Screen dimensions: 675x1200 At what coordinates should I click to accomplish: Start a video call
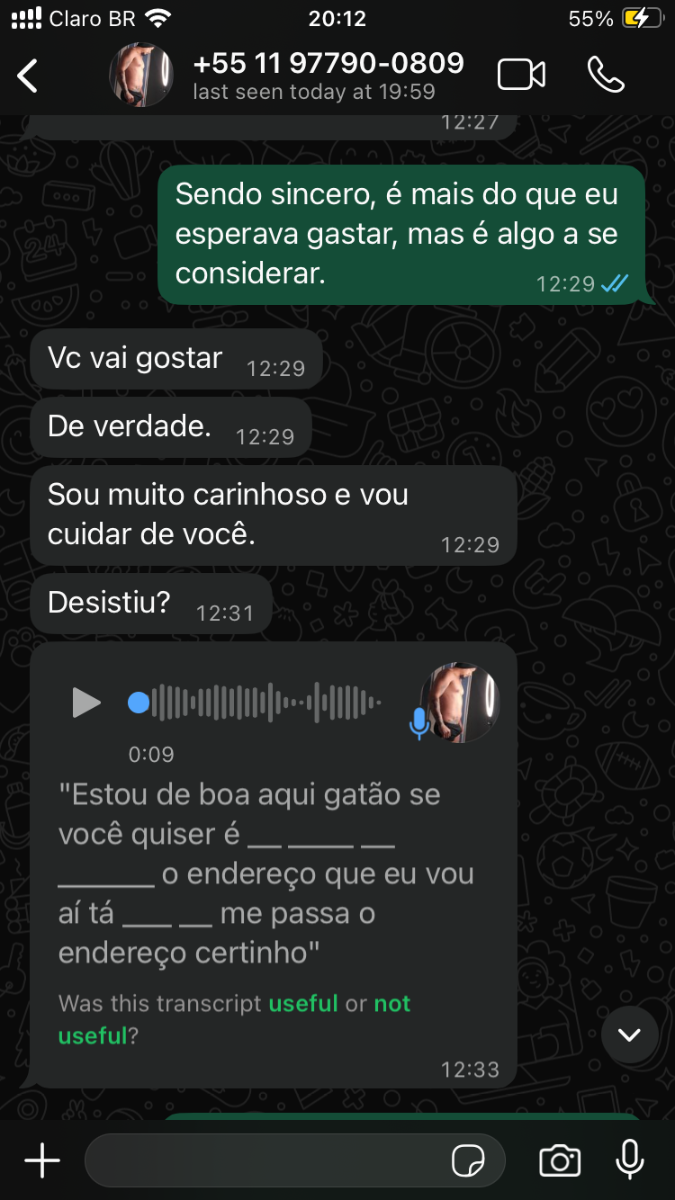click(521, 75)
